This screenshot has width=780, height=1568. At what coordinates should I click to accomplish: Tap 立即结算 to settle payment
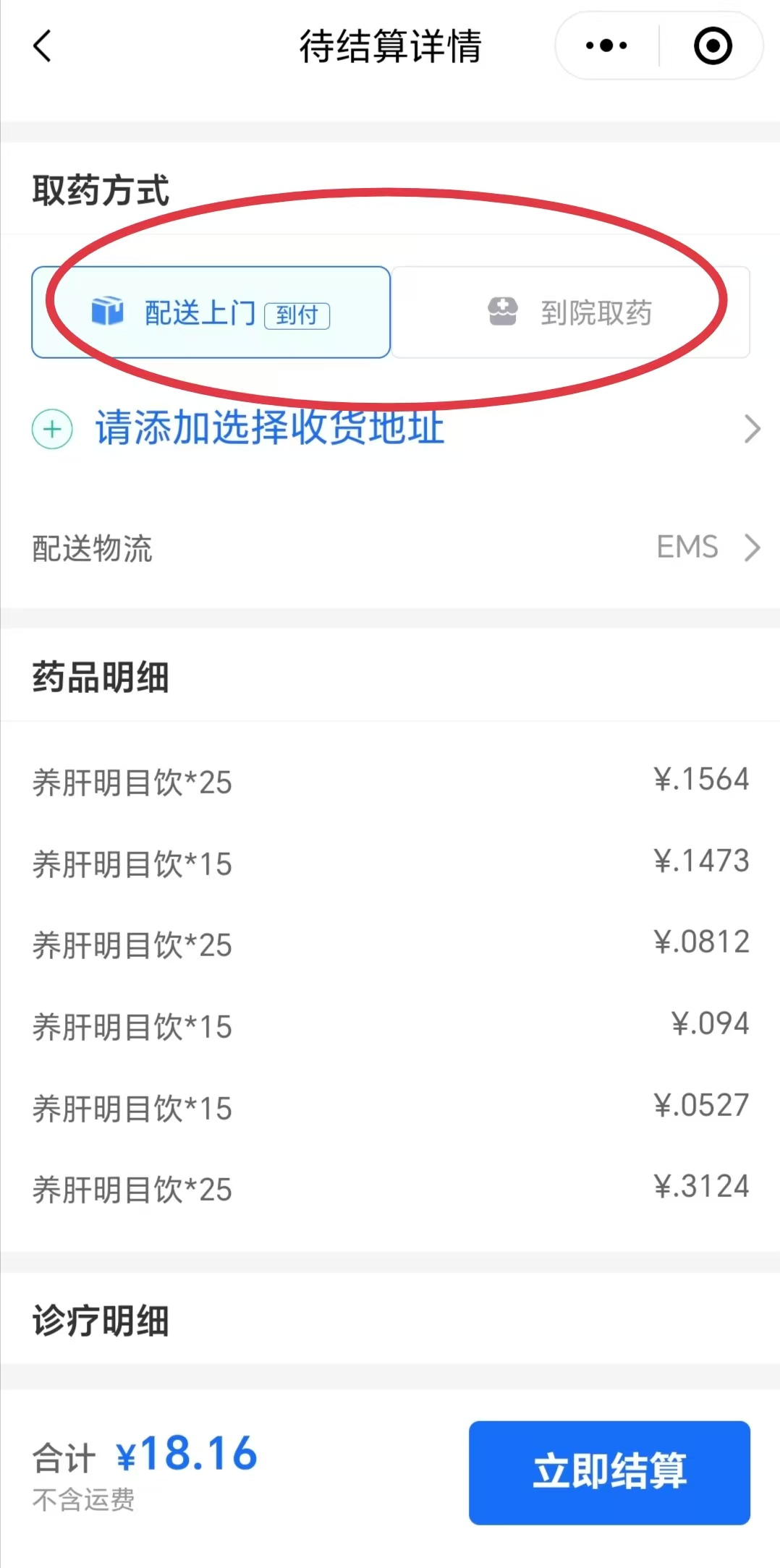(x=609, y=1473)
